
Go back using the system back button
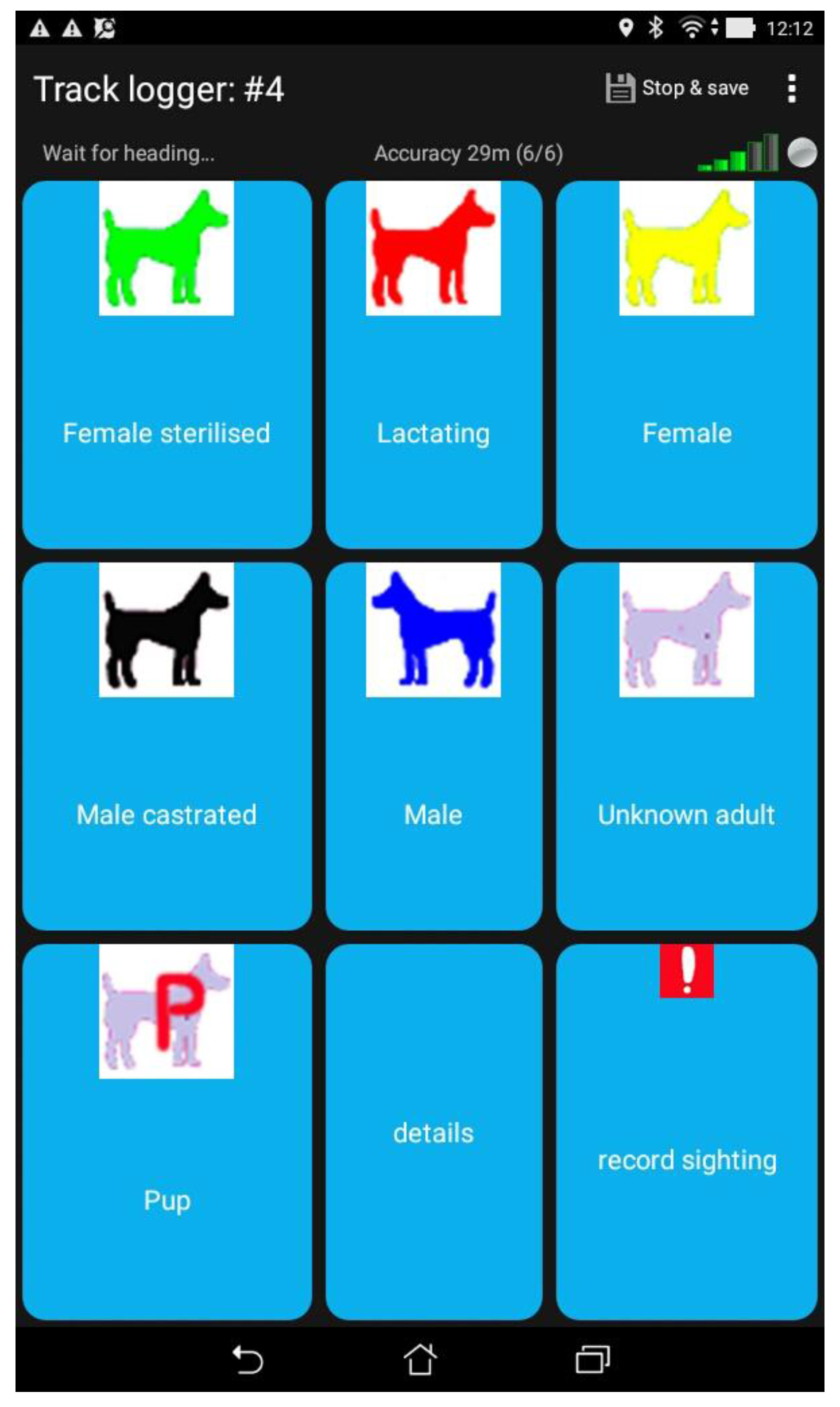(x=248, y=1360)
